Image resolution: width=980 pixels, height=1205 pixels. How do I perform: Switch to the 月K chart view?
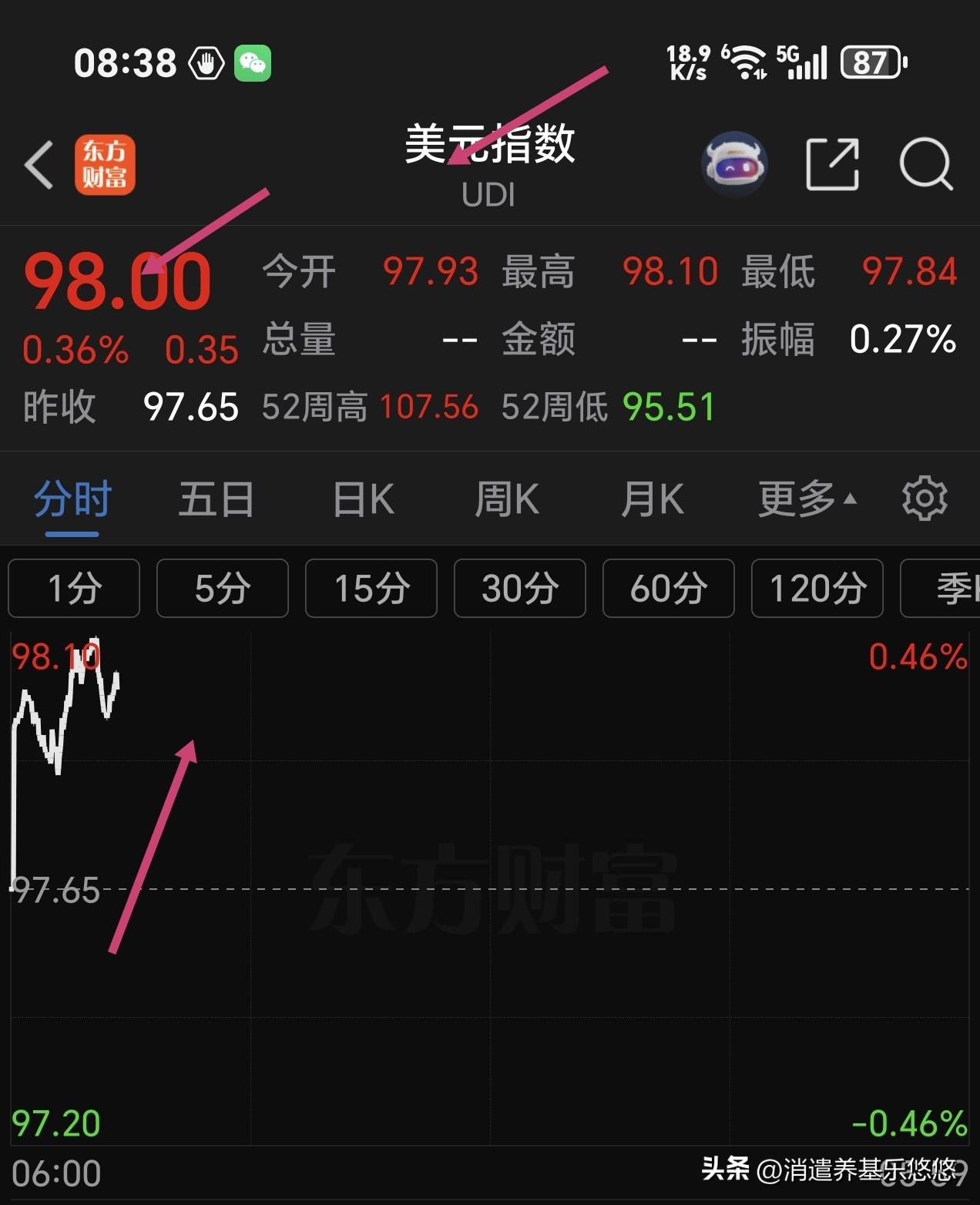[x=651, y=498]
